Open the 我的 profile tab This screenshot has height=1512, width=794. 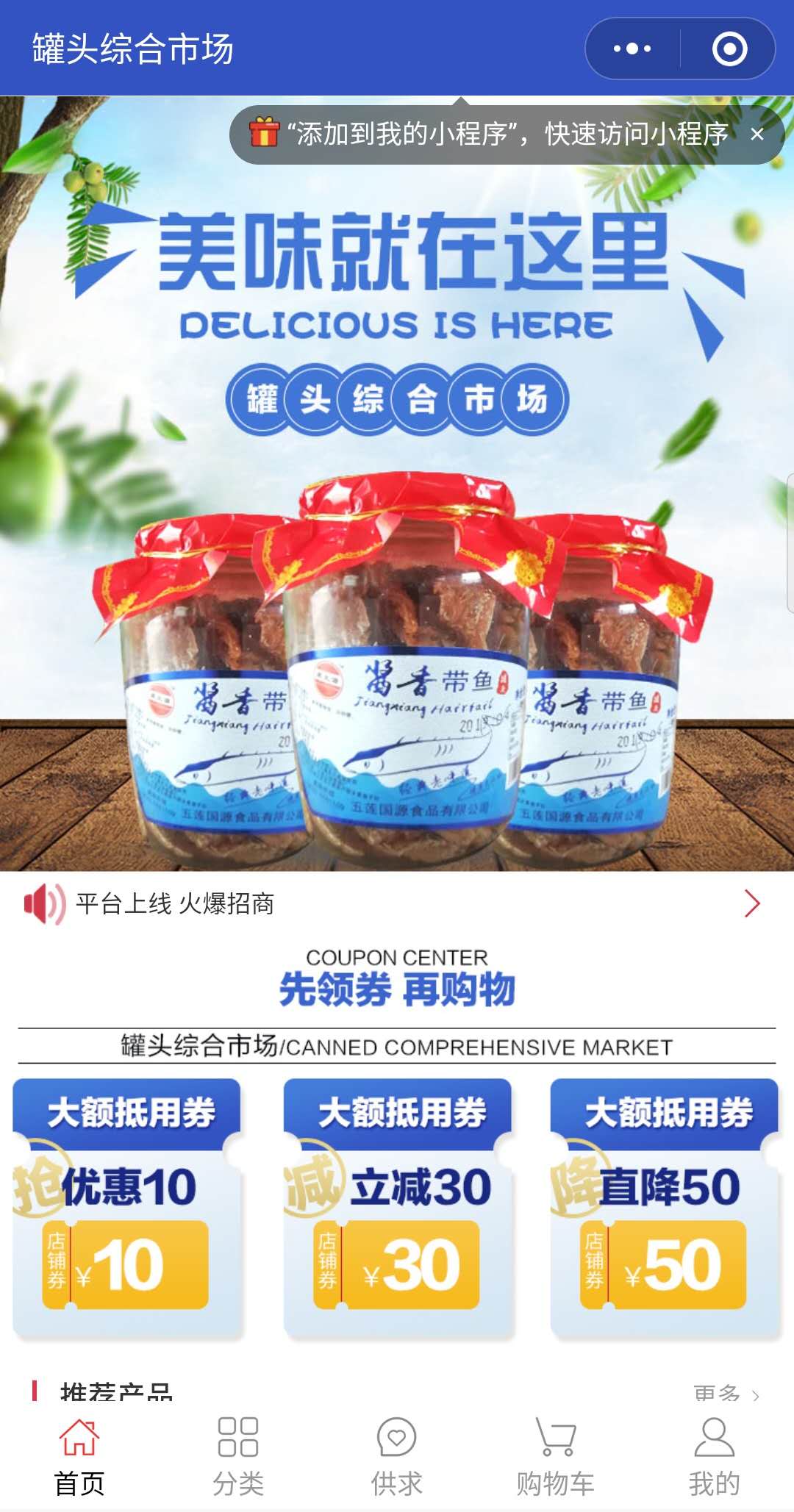click(714, 1458)
